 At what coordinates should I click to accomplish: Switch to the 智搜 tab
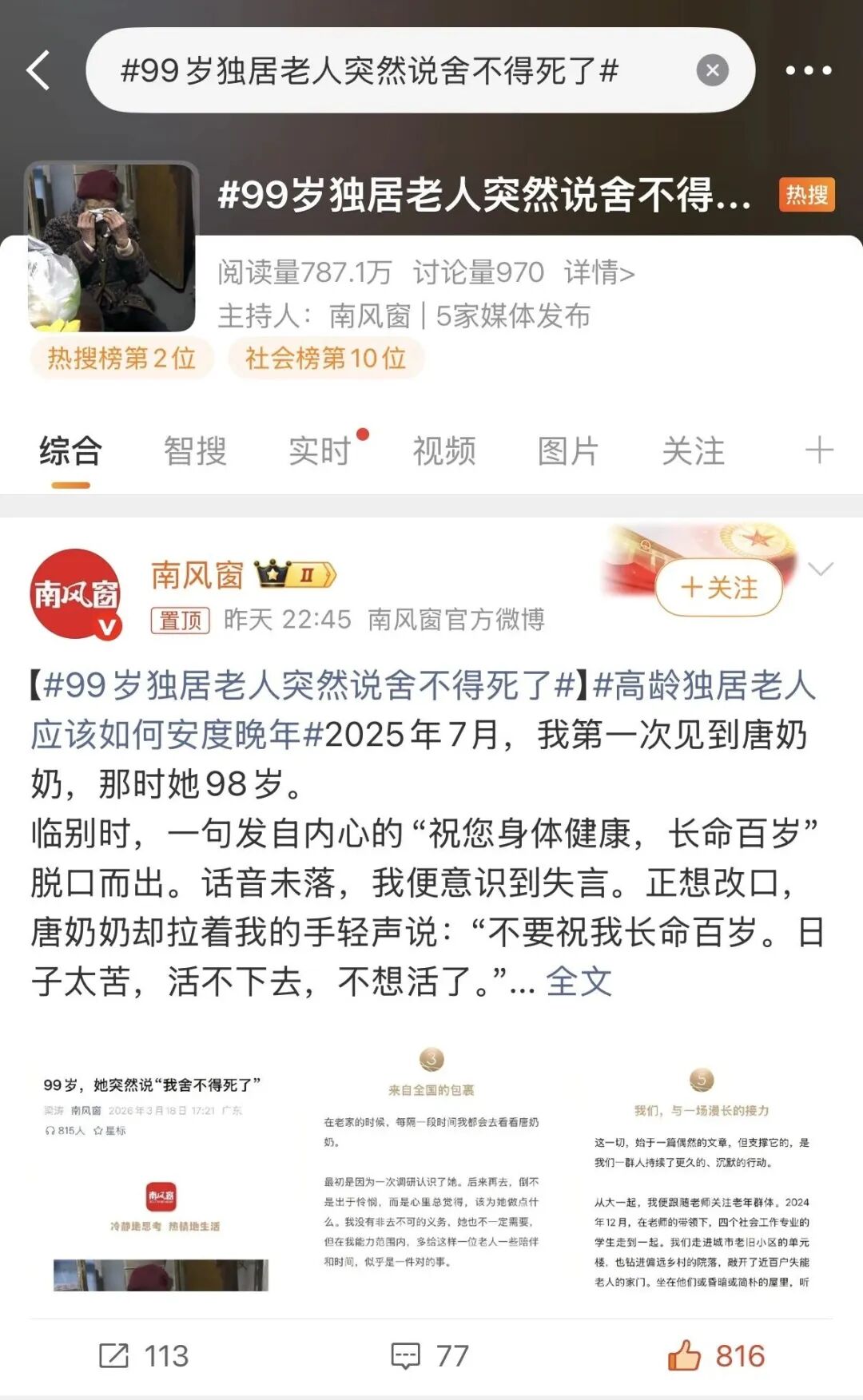point(195,451)
